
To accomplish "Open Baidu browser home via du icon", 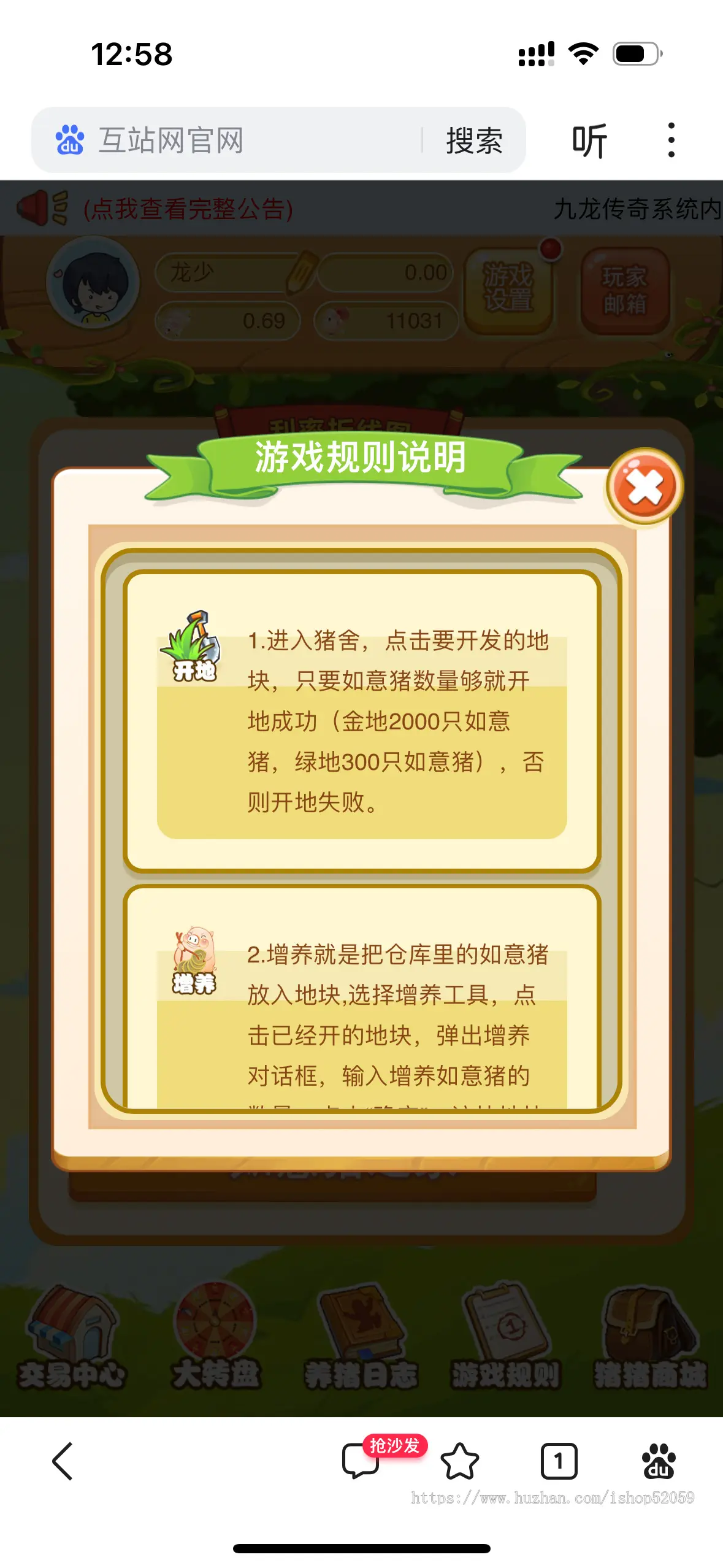I will [67, 140].
